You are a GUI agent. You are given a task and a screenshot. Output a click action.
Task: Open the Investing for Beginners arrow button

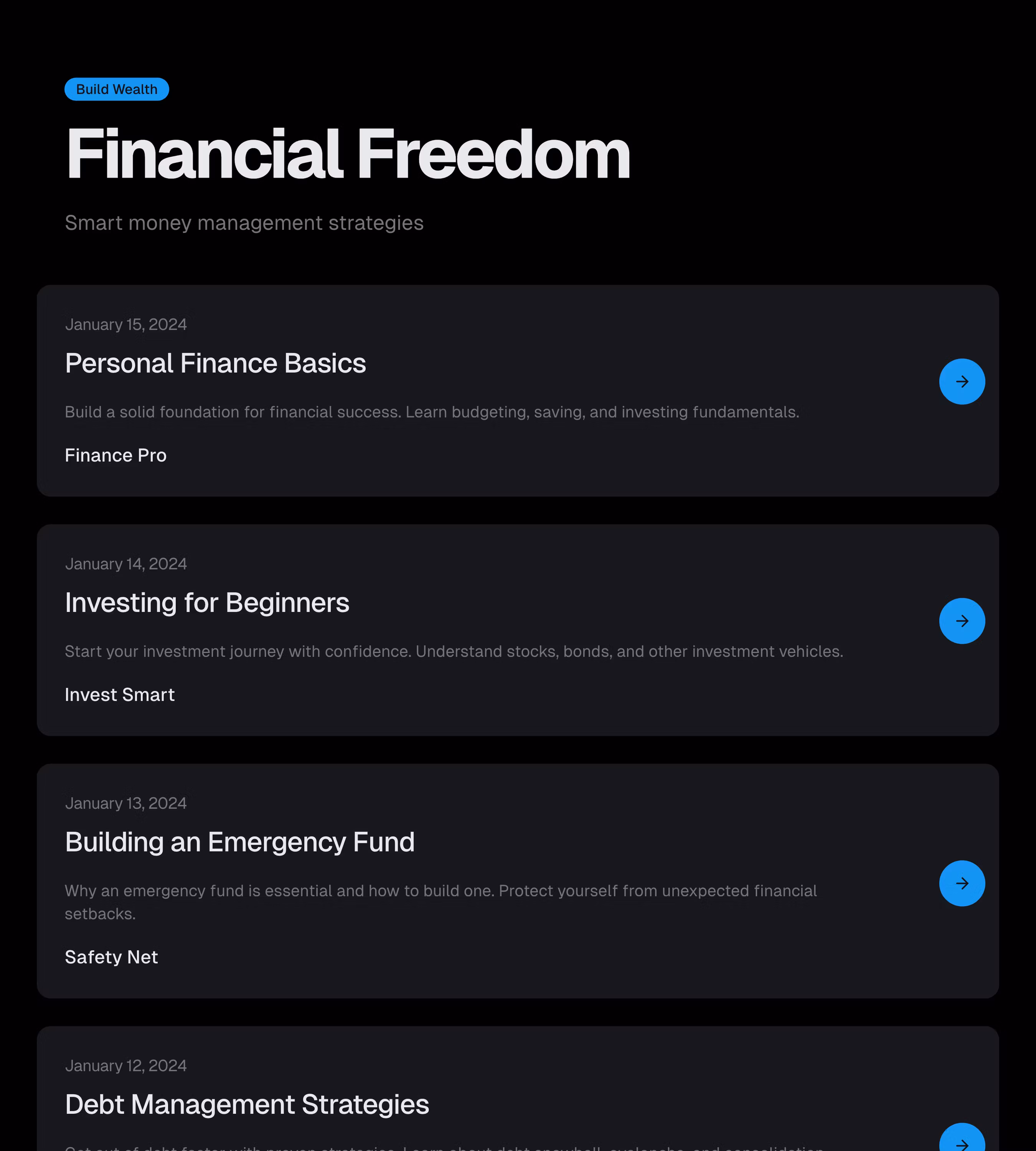coord(962,621)
